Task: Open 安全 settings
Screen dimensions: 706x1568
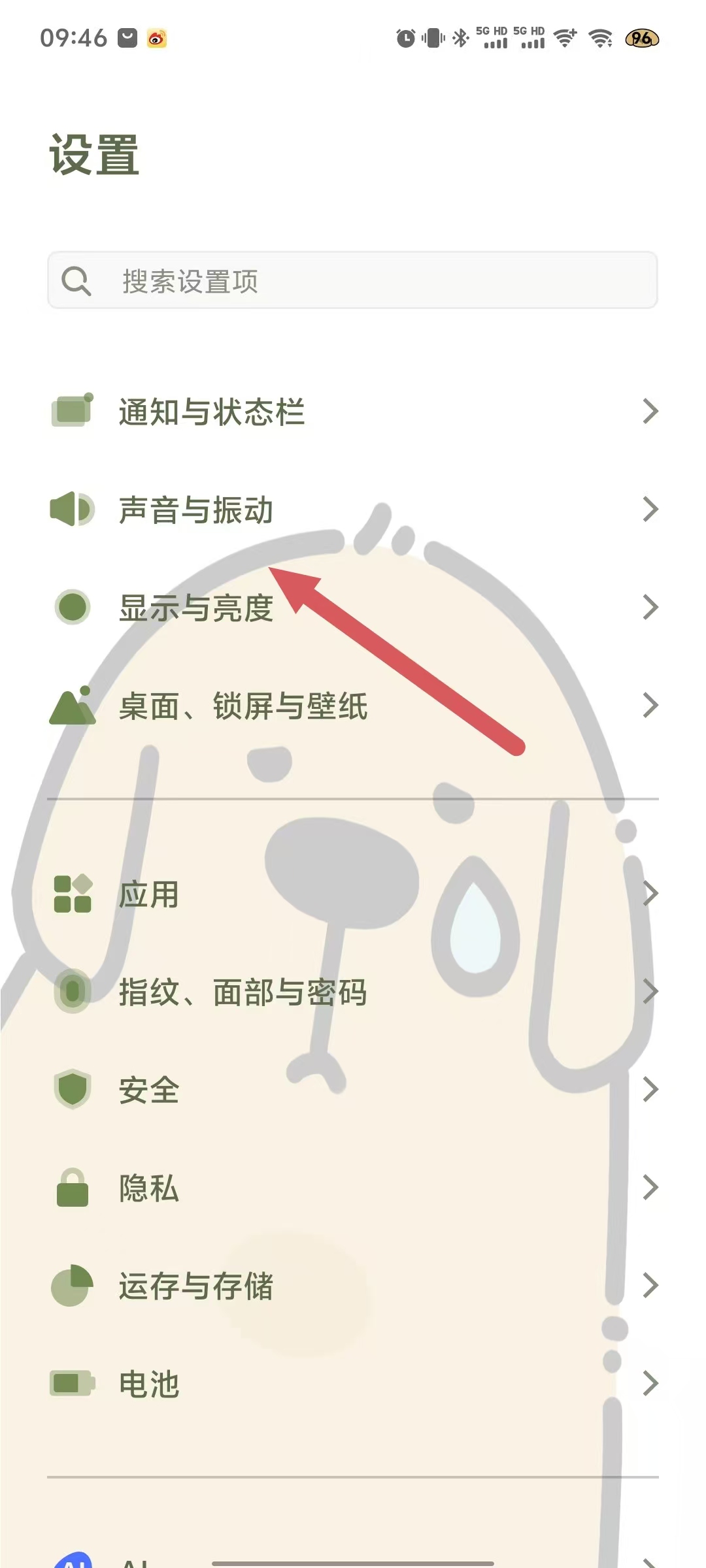Action: click(353, 1090)
